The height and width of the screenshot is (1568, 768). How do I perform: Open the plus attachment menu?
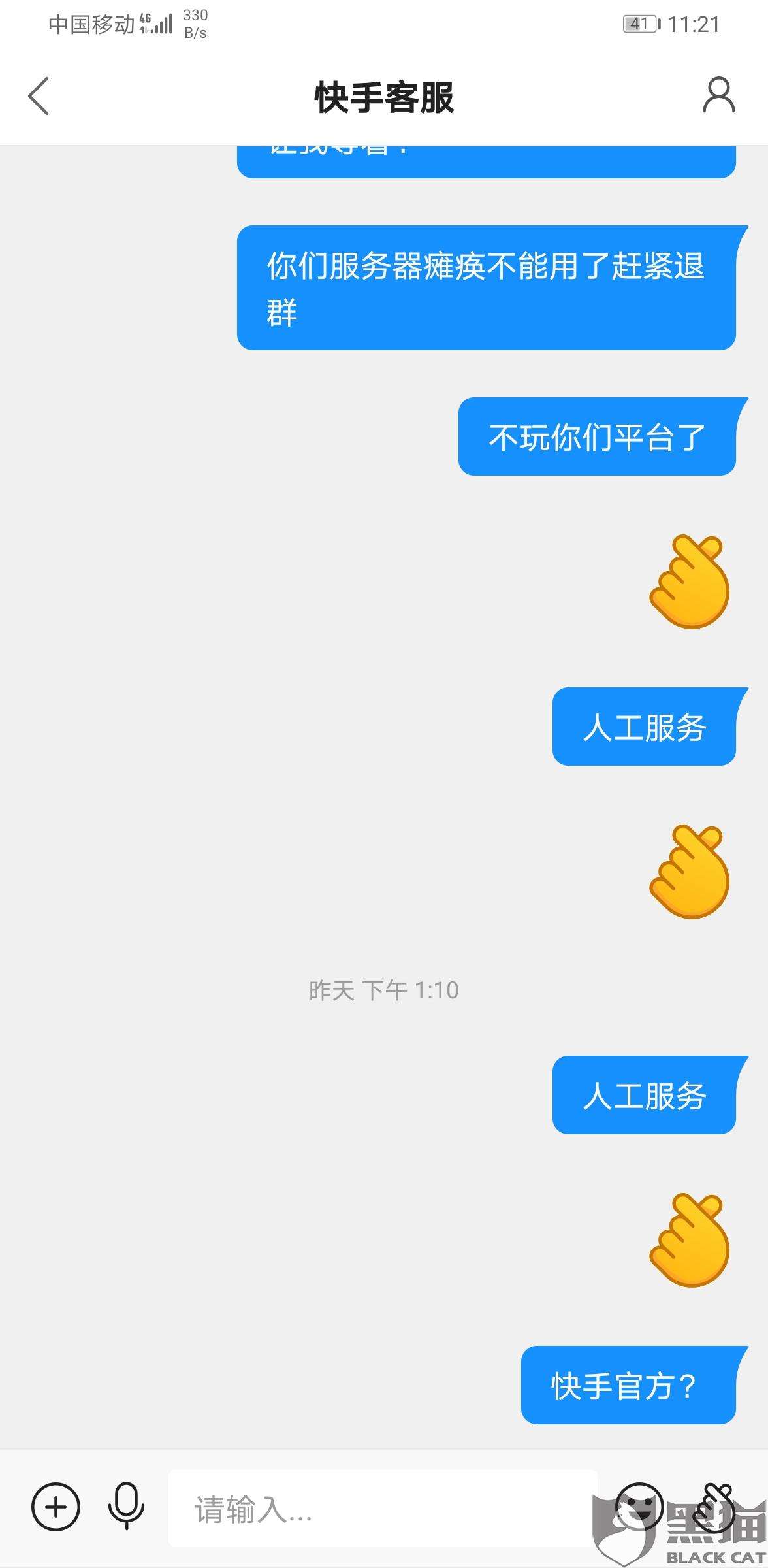pyautogui.click(x=56, y=1507)
